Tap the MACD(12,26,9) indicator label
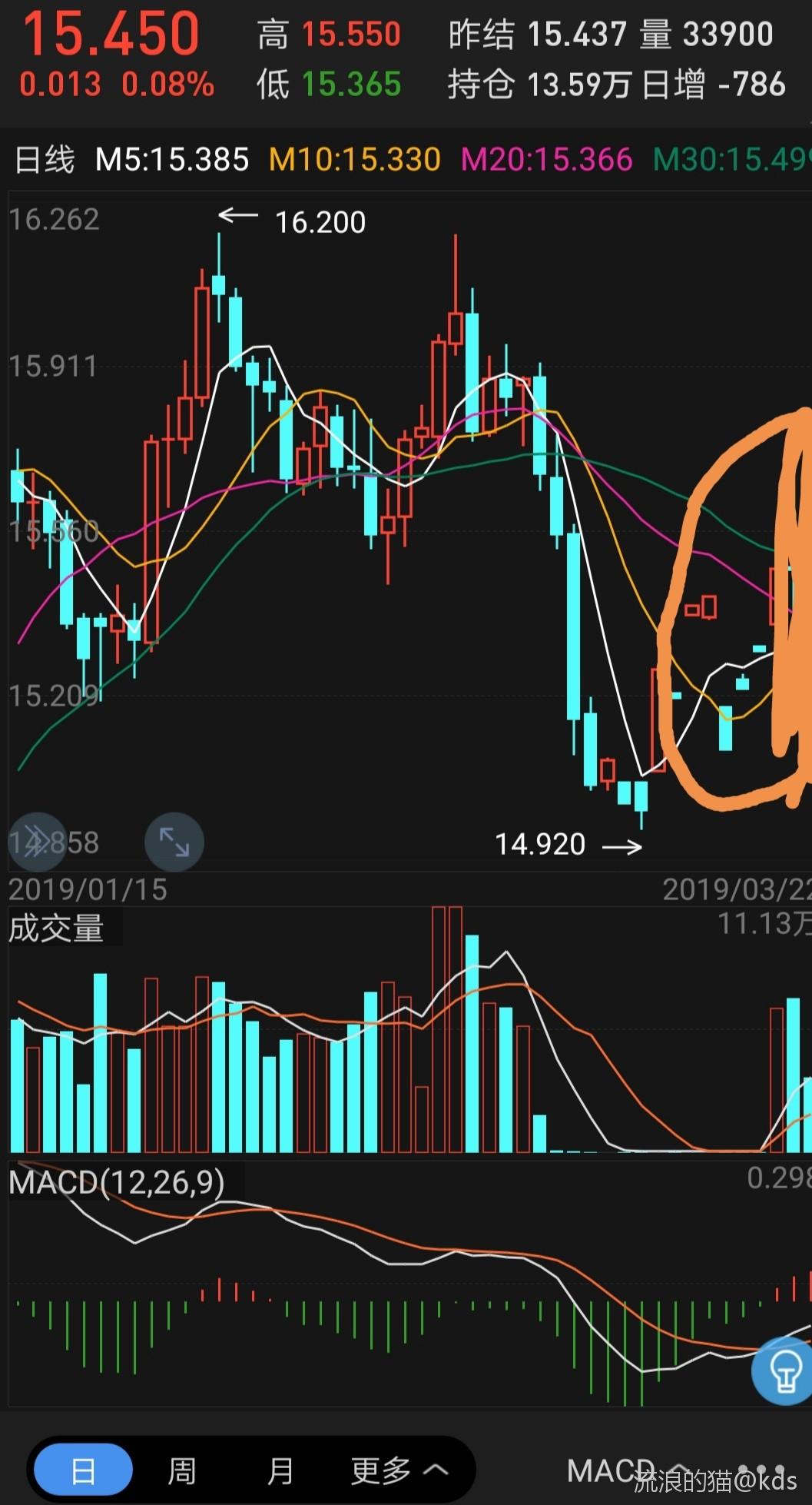The width and height of the screenshot is (812, 1505). pos(117,1181)
